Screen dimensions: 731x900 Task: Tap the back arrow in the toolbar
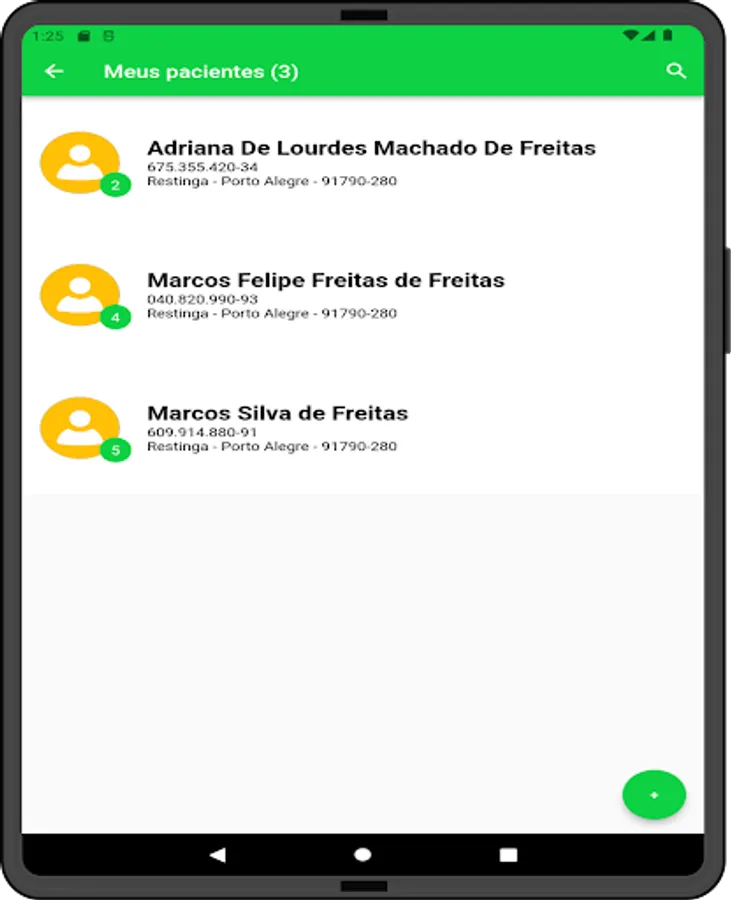pyautogui.click(x=54, y=71)
